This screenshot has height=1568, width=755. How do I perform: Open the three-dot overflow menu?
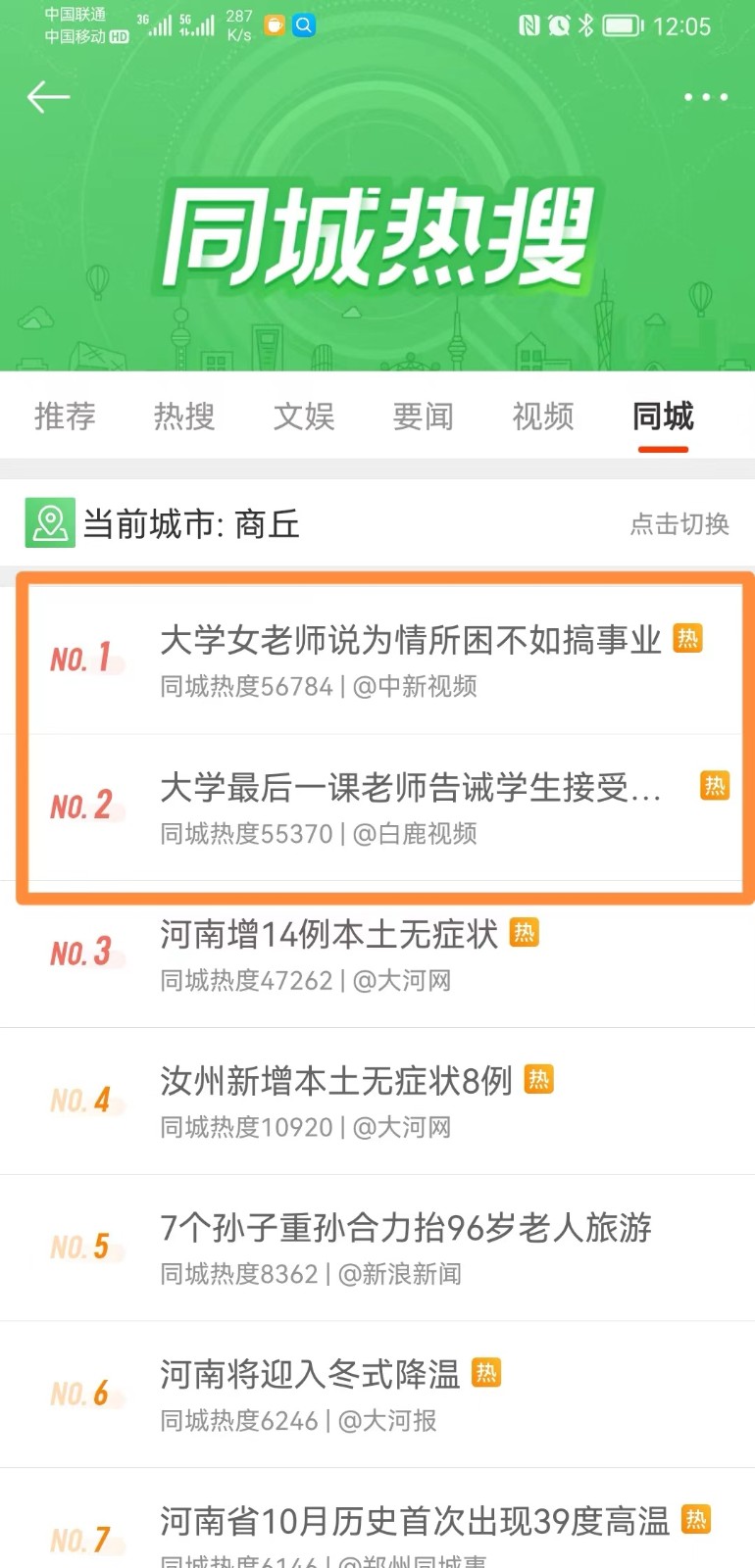pyautogui.click(x=705, y=97)
